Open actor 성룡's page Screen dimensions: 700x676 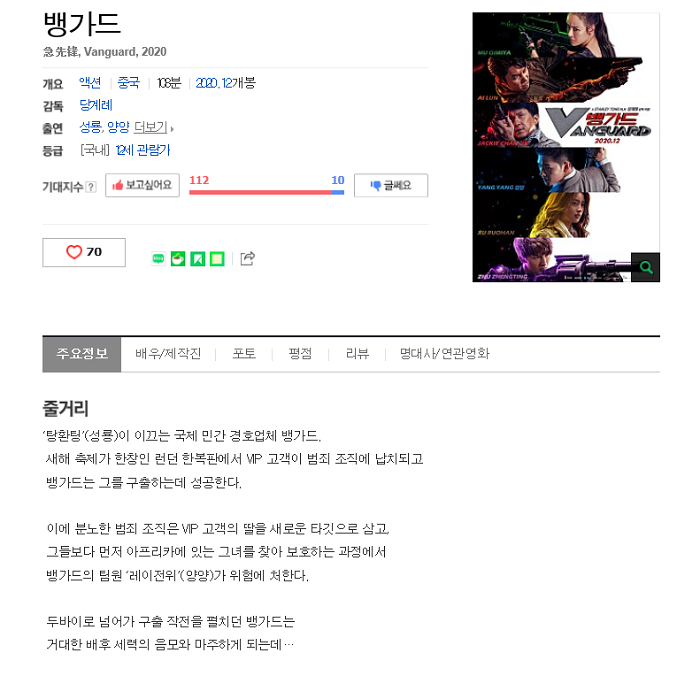(x=90, y=127)
